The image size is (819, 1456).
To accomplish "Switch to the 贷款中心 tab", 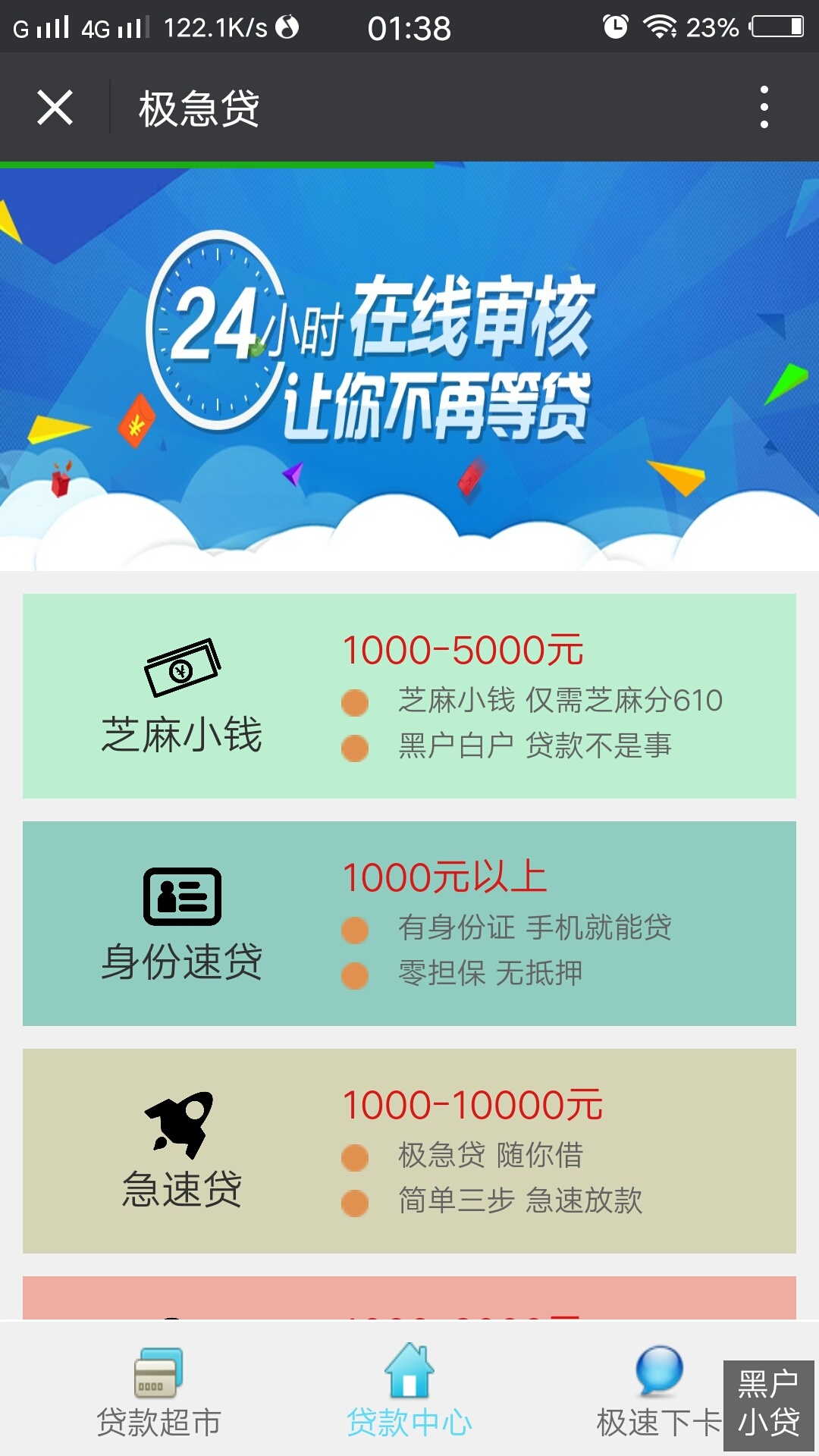I will pyautogui.click(x=409, y=1394).
